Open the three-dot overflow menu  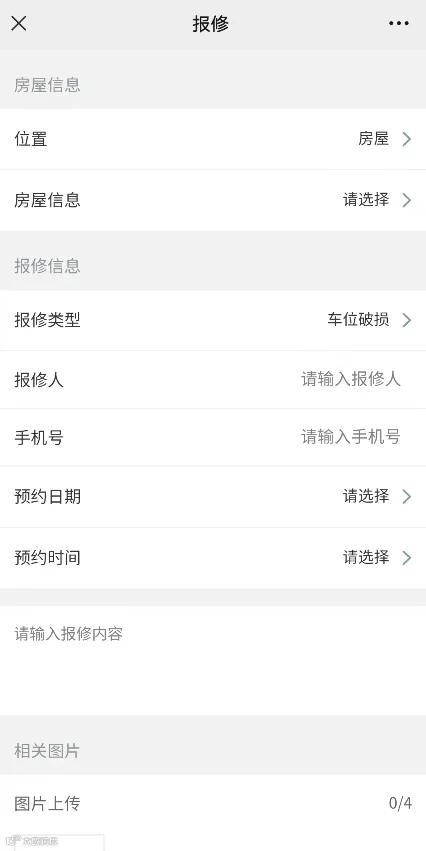pos(399,23)
